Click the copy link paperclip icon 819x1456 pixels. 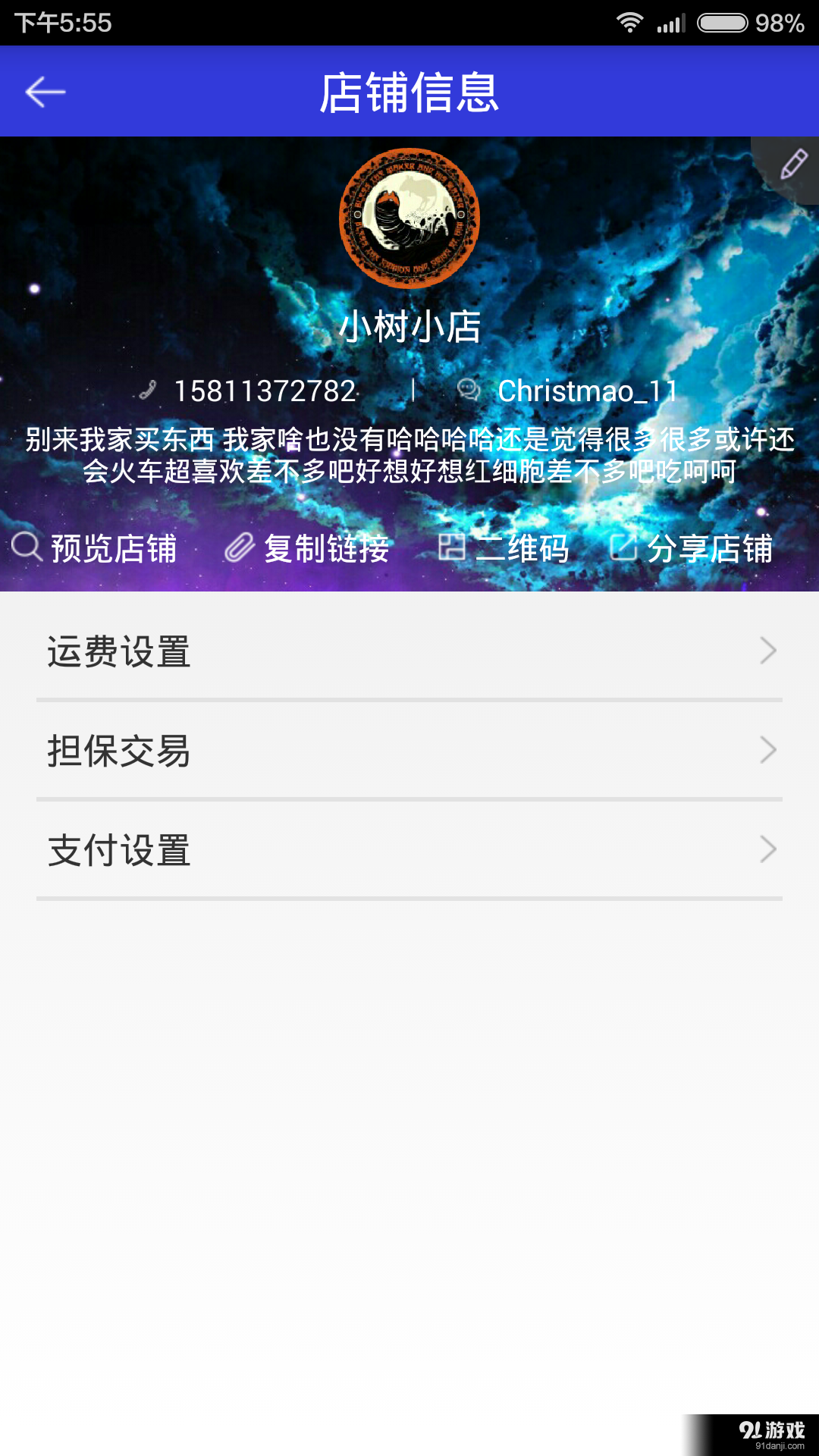[239, 548]
